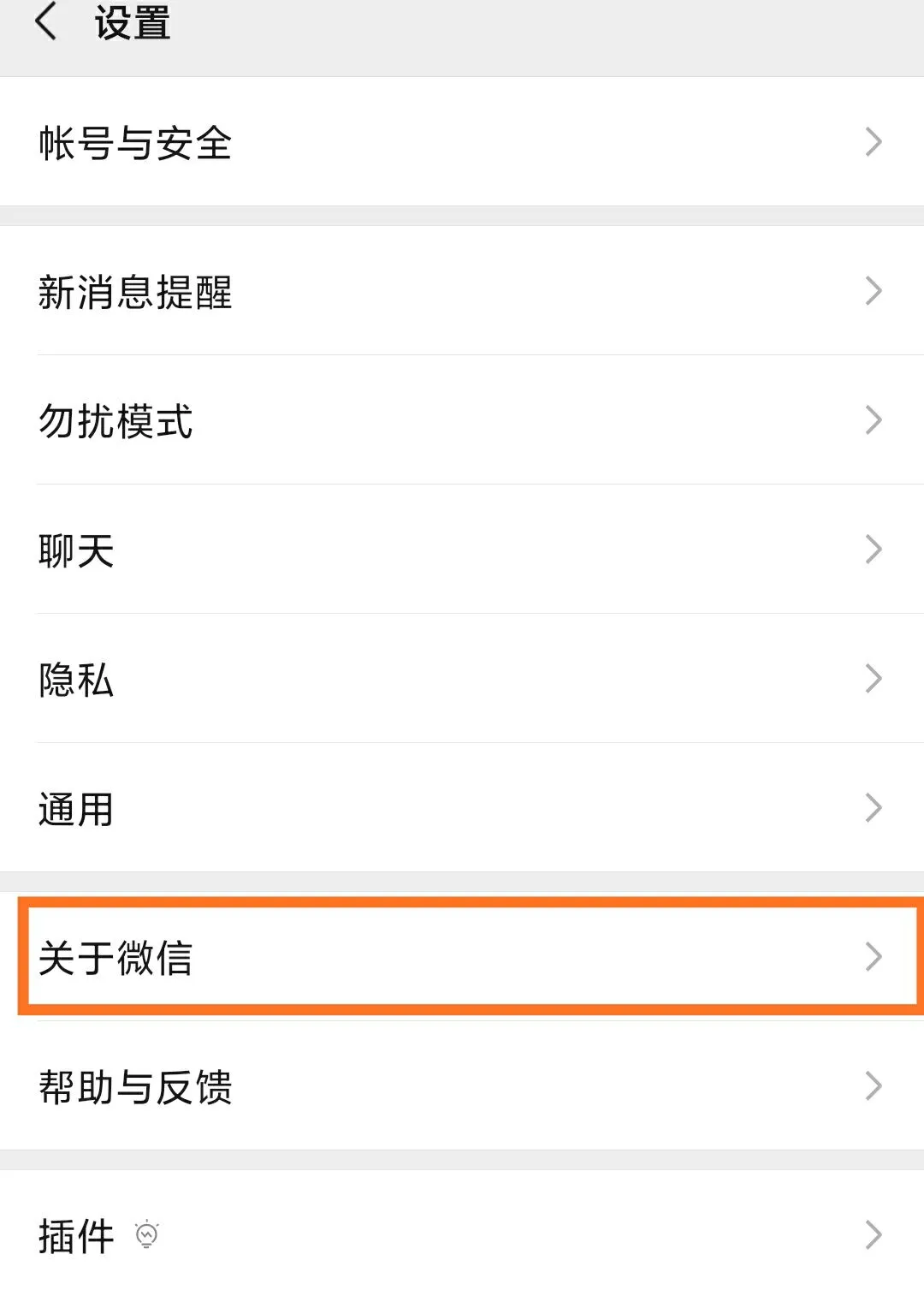
Task: Go back from the 设置 page
Action: [47, 22]
